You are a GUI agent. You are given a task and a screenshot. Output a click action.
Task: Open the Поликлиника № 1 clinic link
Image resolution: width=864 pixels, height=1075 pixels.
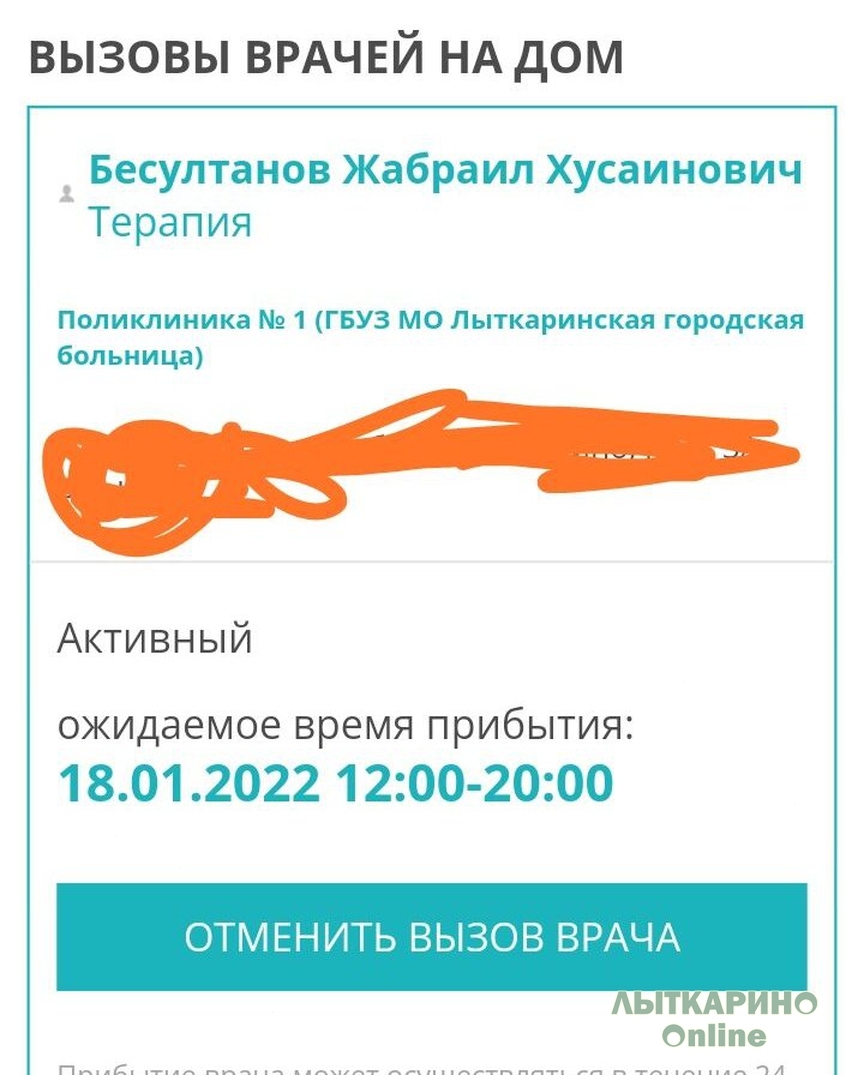tap(430, 337)
